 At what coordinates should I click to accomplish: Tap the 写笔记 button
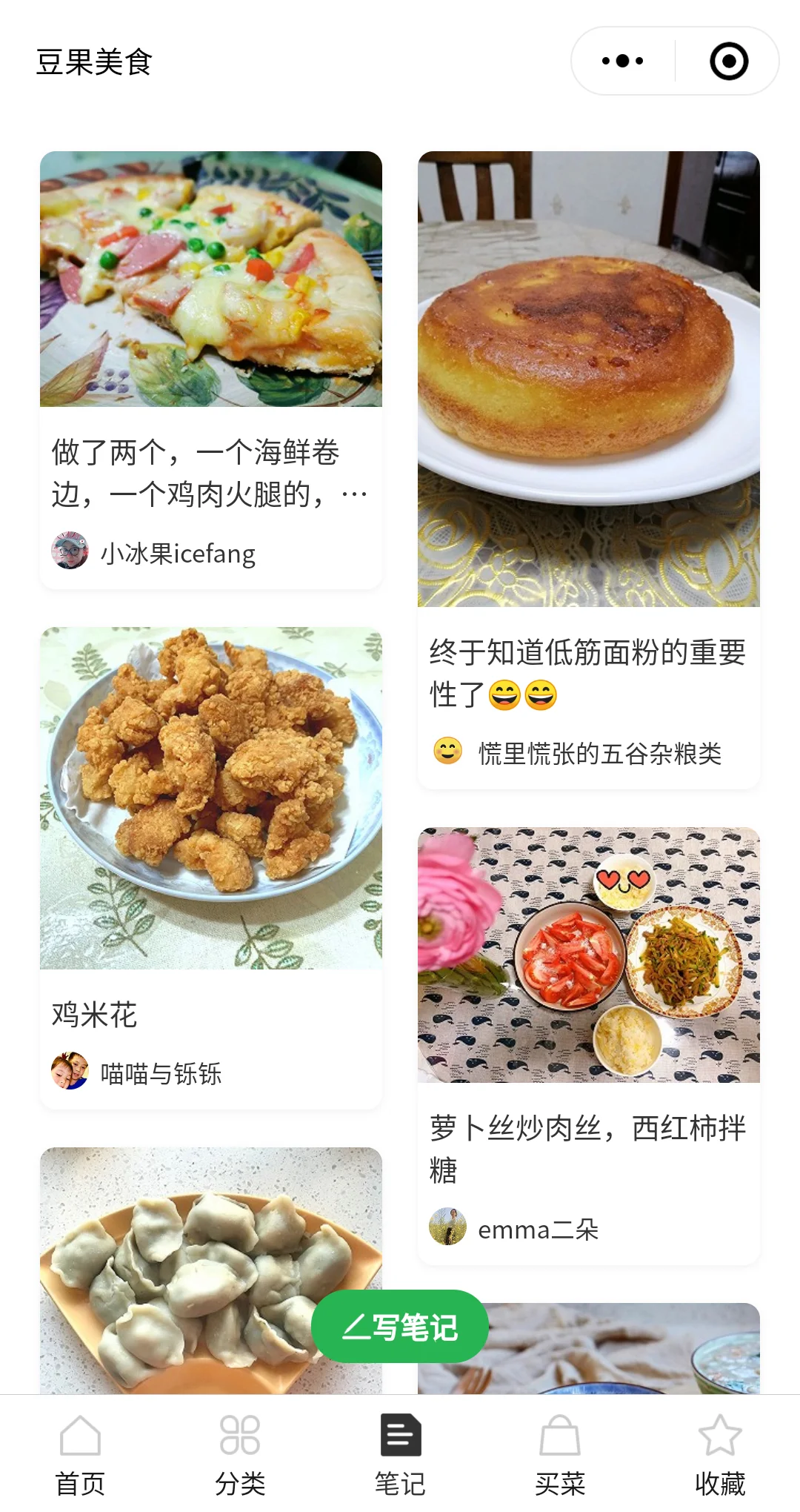[400, 1327]
